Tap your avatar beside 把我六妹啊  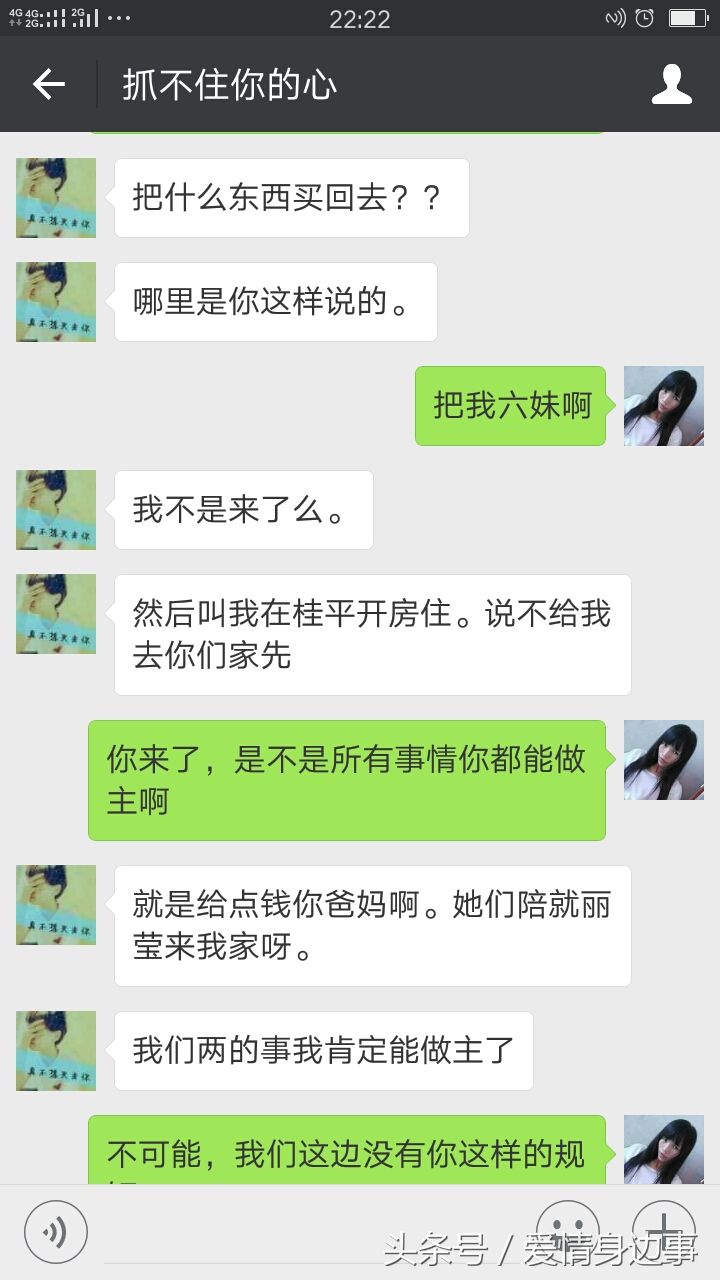(x=663, y=406)
